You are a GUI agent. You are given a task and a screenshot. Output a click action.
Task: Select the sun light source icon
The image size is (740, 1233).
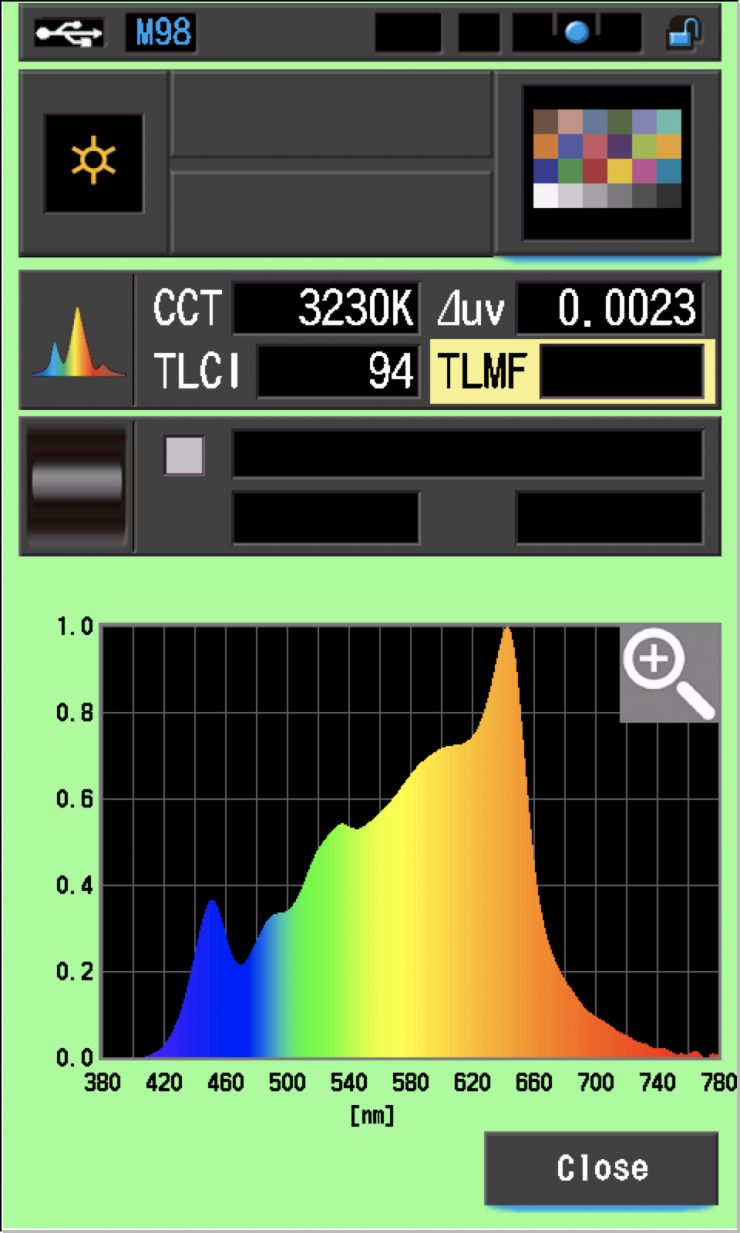coord(93,162)
